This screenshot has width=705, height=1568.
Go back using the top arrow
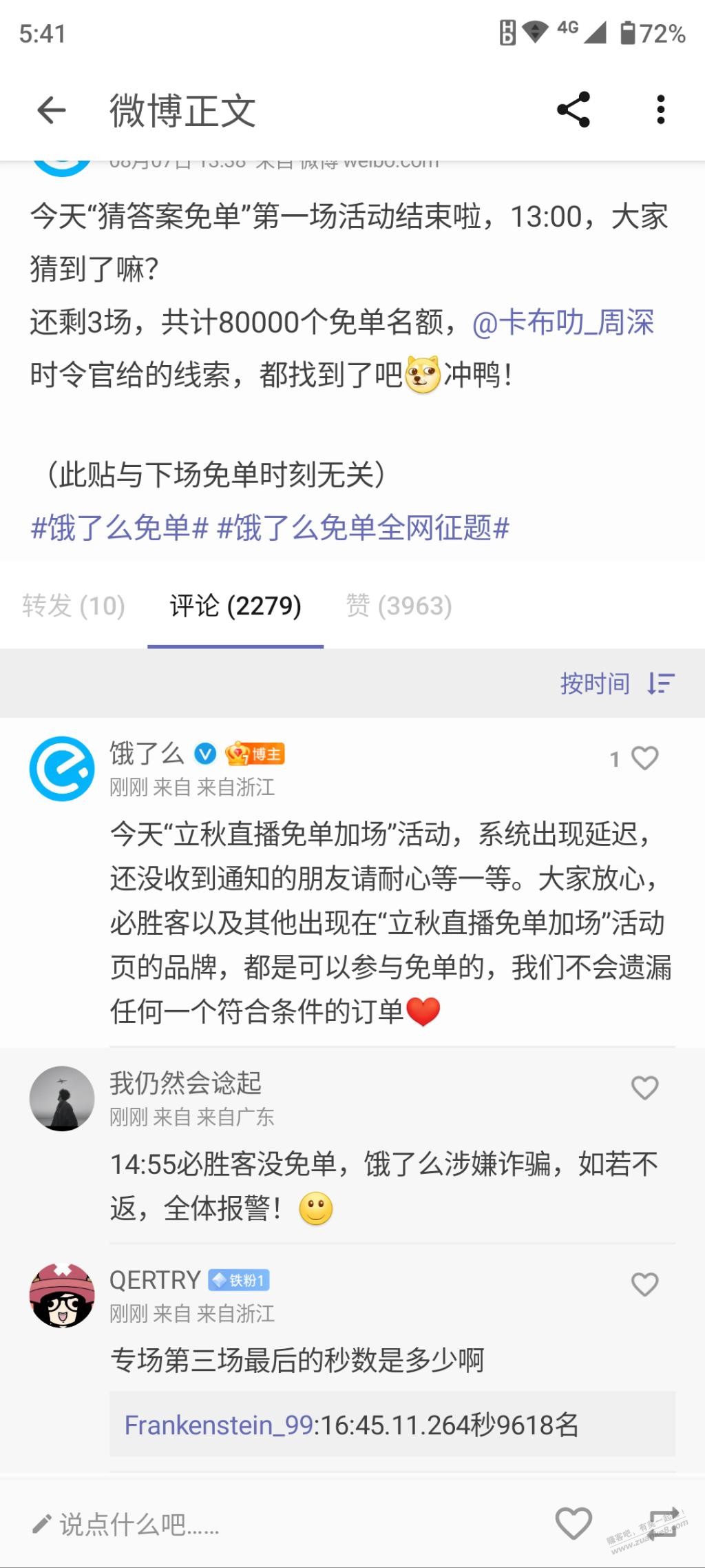coord(52,110)
